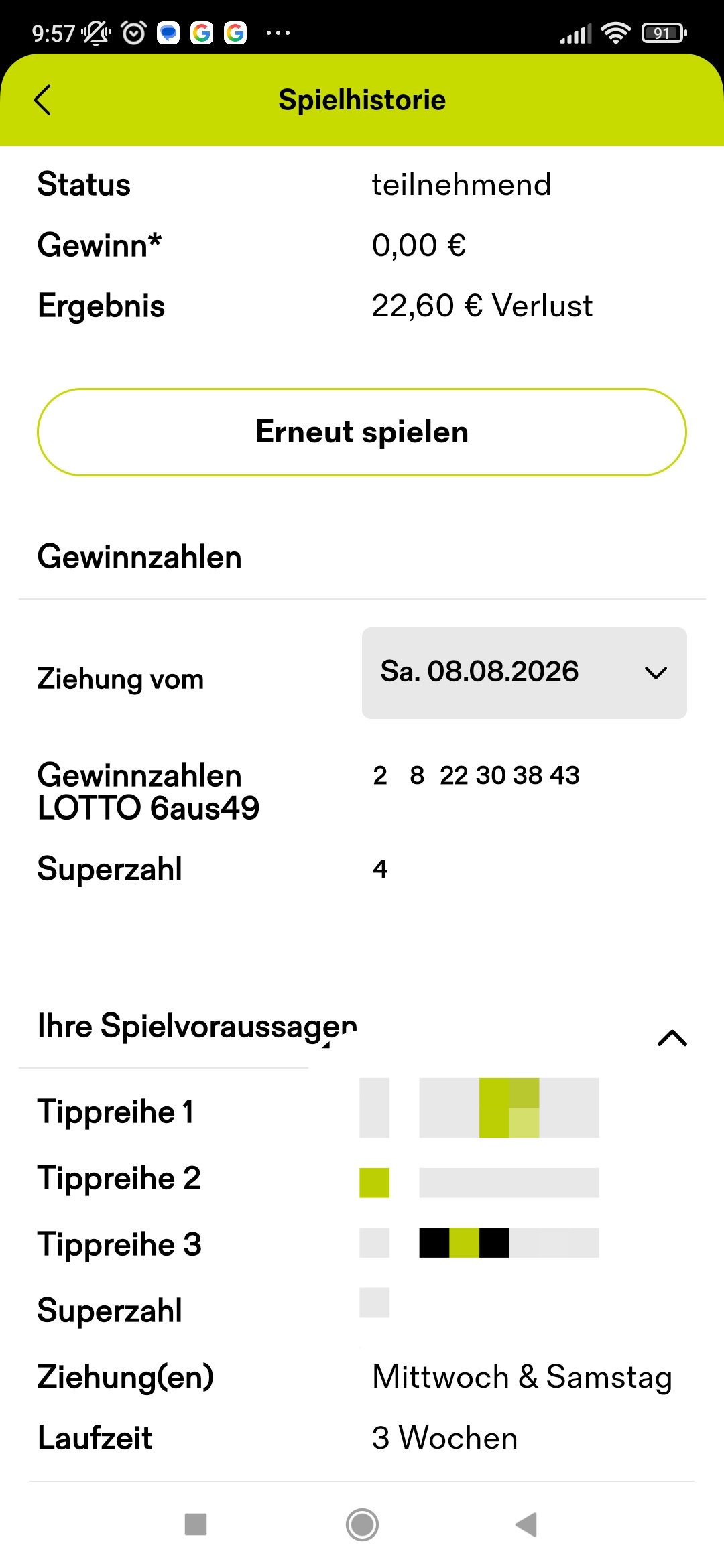Tap the Erneut spielen button
This screenshot has width=724, height=1568.
362,432
